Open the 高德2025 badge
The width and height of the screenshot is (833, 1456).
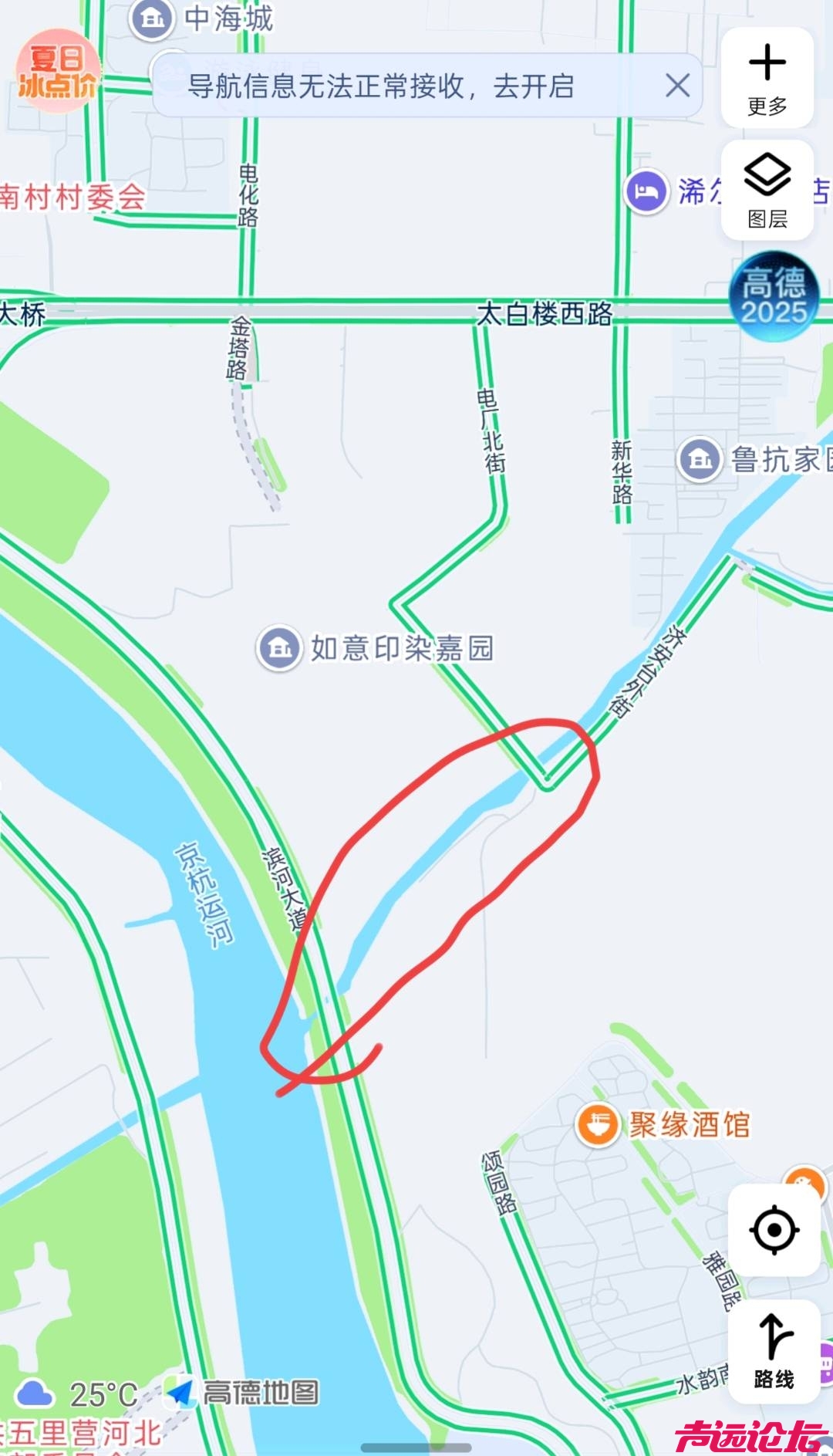point(774,296)
